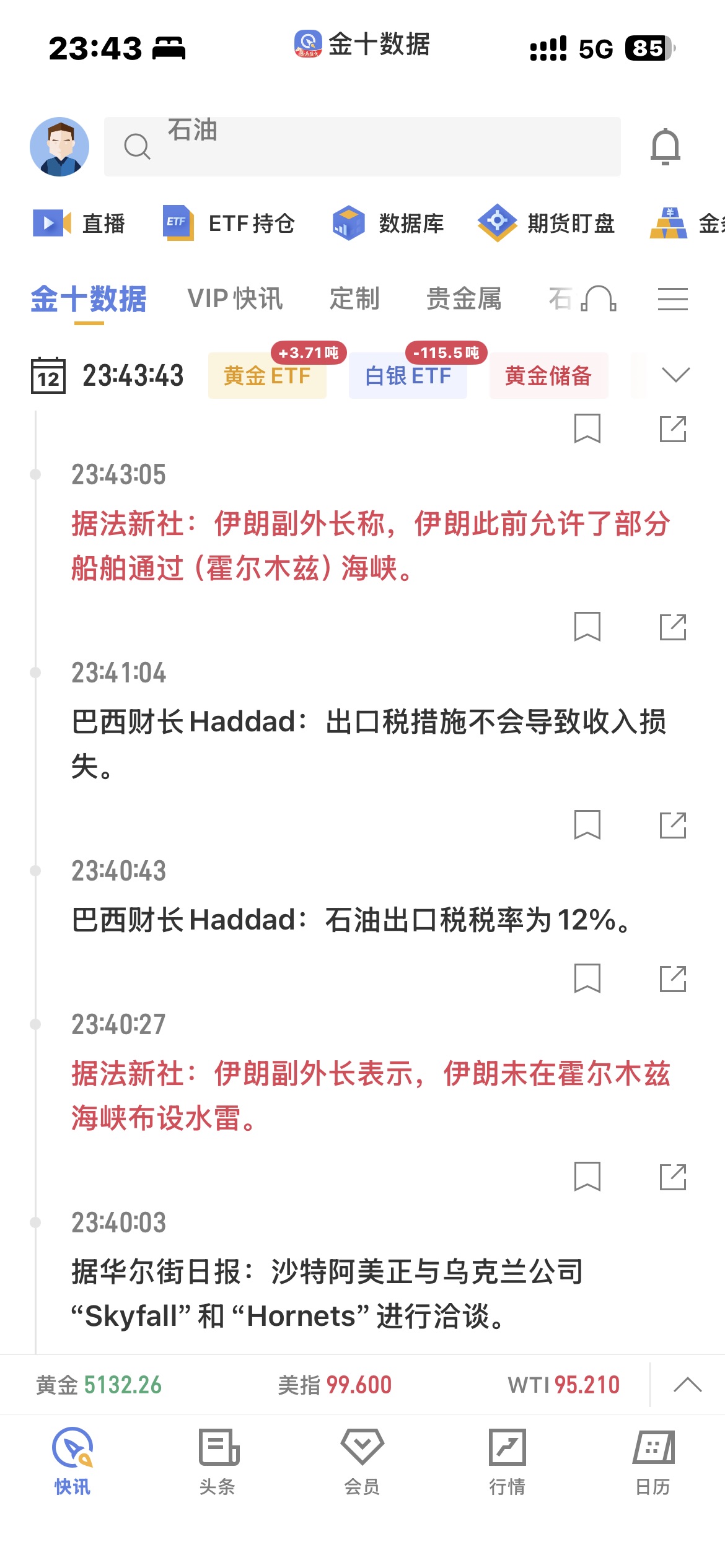725x1568 pixels.
Task: Share the 23:40:43 石油出口税 news item
Action: click(673, 825)
